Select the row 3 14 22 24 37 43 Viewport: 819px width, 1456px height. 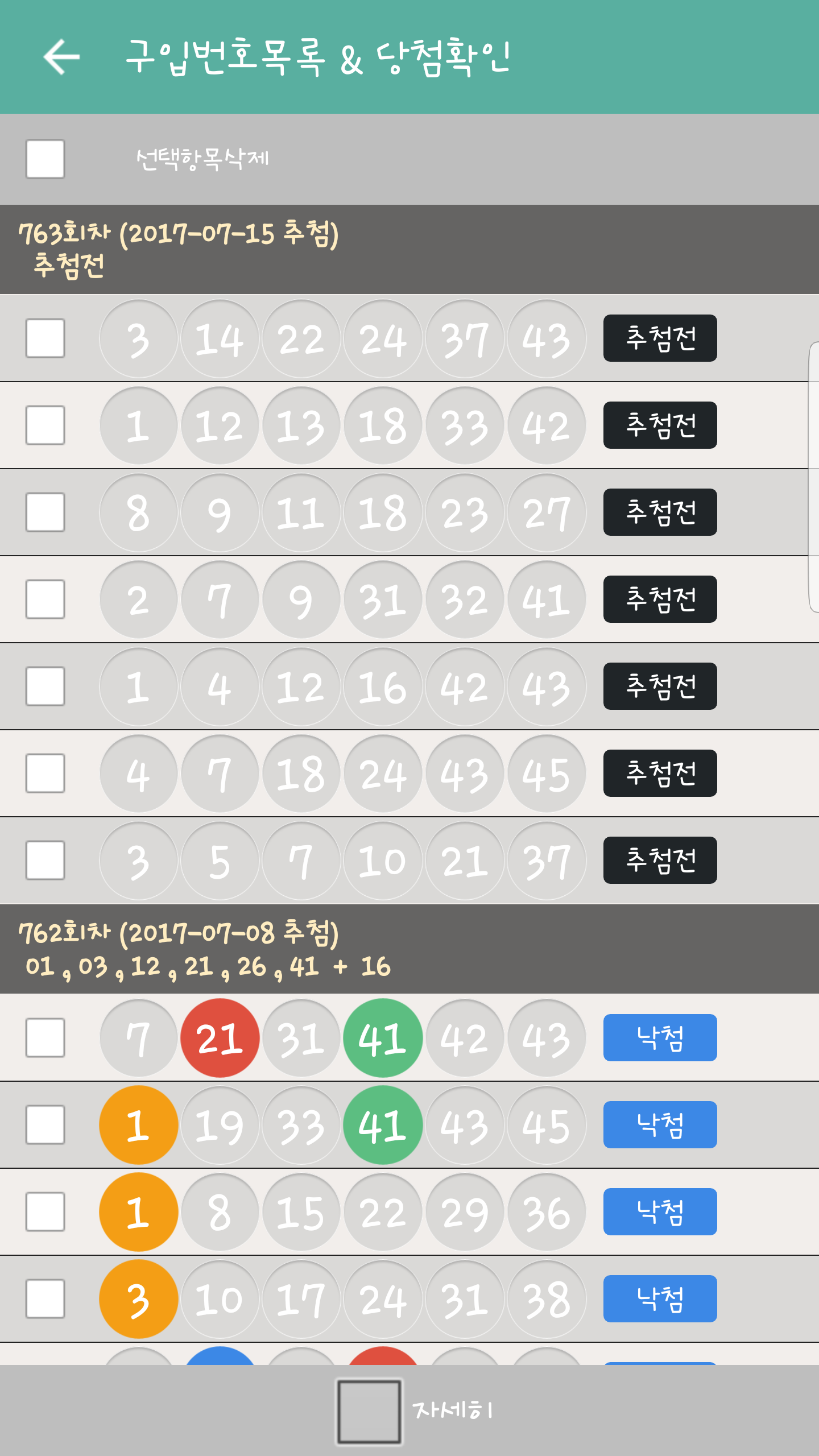click(45, 338)
